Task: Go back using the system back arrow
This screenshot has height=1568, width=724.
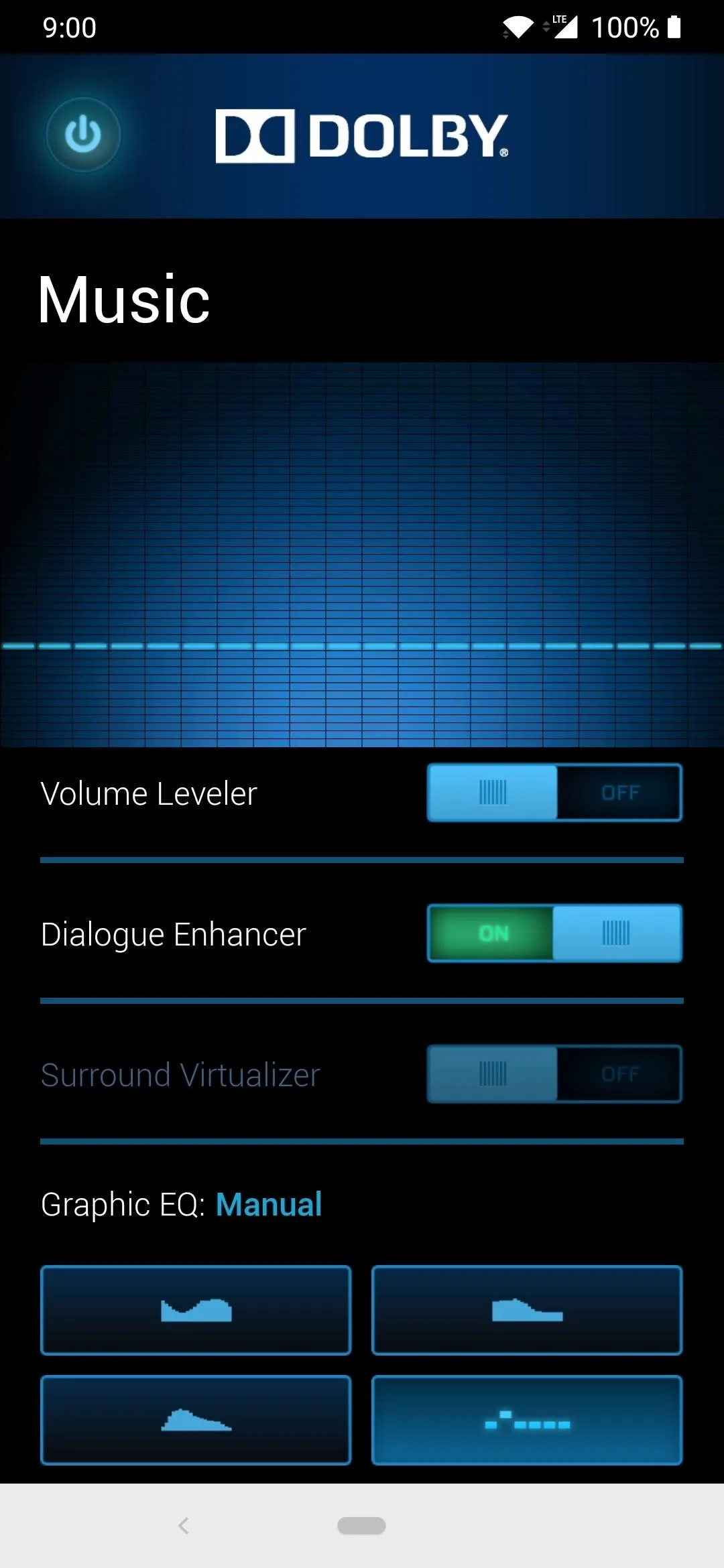Action: (183, 1526)
